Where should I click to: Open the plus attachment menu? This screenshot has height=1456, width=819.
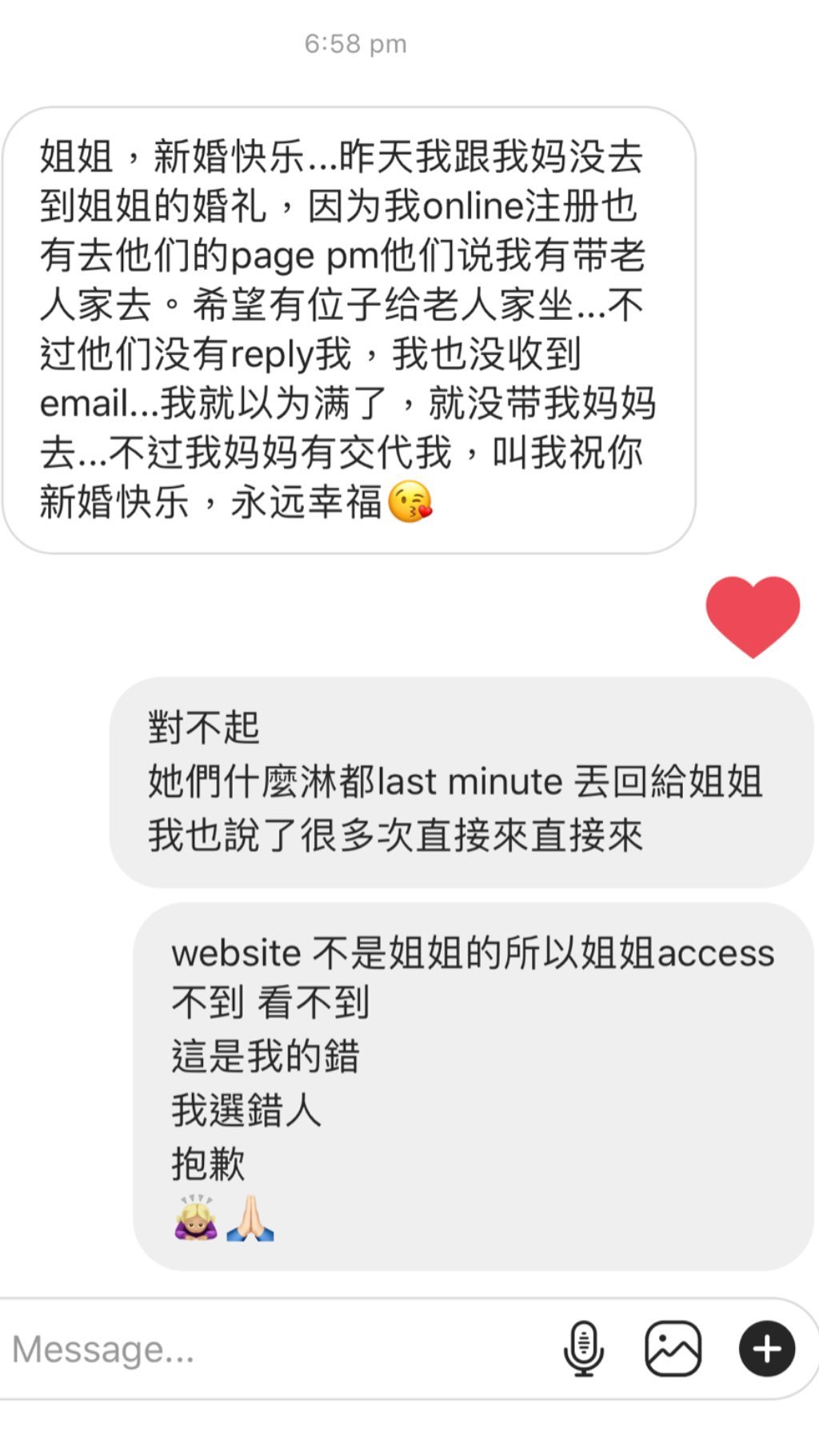(x=766, y=1349)
